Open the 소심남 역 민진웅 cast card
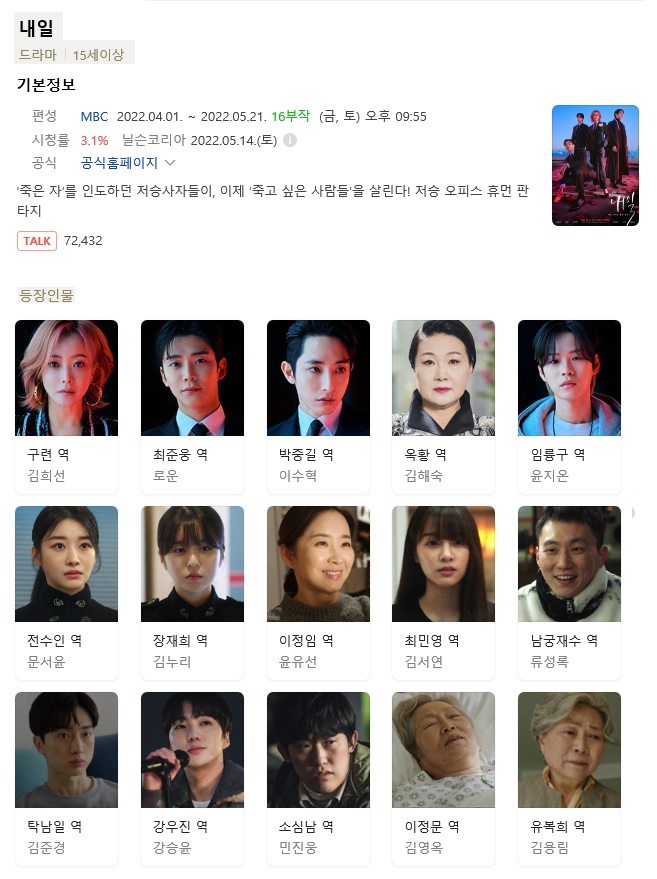 pyautogui.click(x=318, y=777)
